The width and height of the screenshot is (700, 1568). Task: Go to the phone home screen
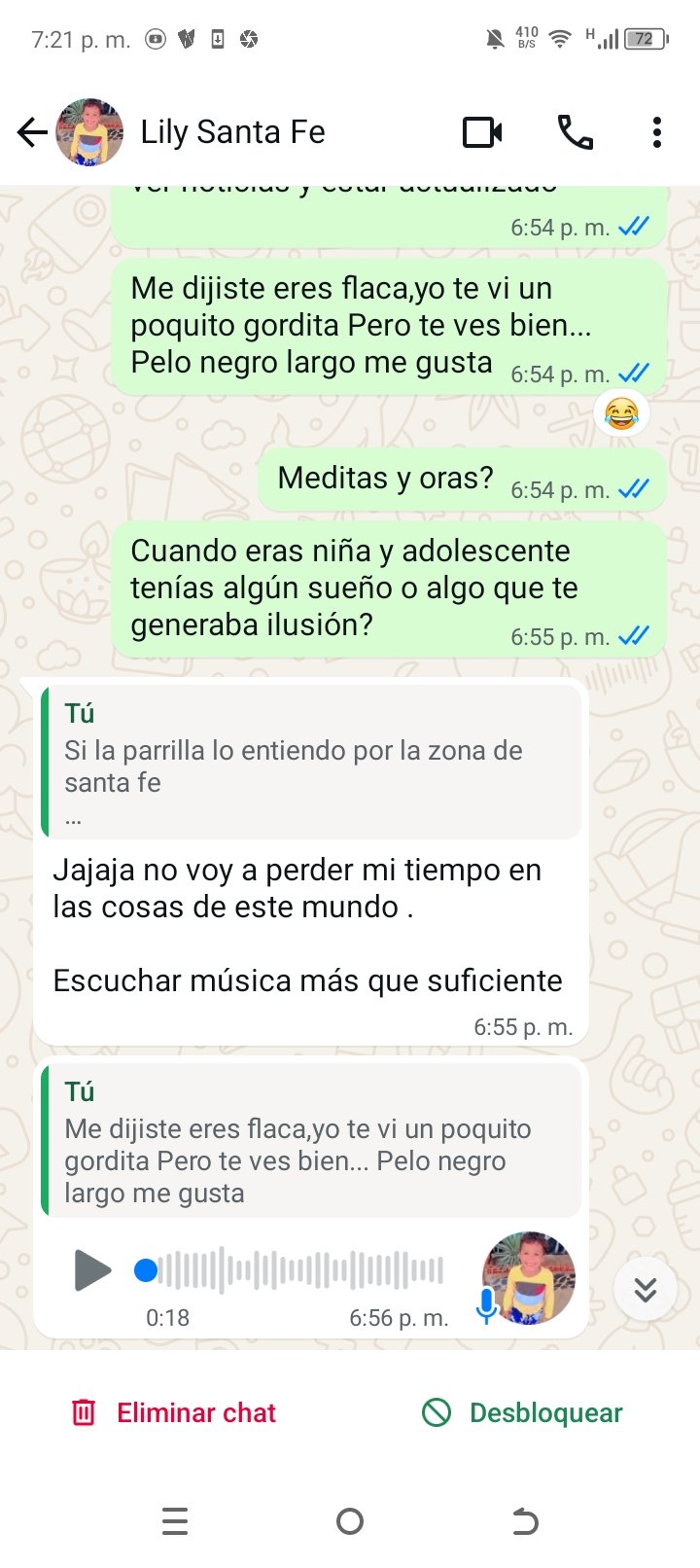point(350,1521)
